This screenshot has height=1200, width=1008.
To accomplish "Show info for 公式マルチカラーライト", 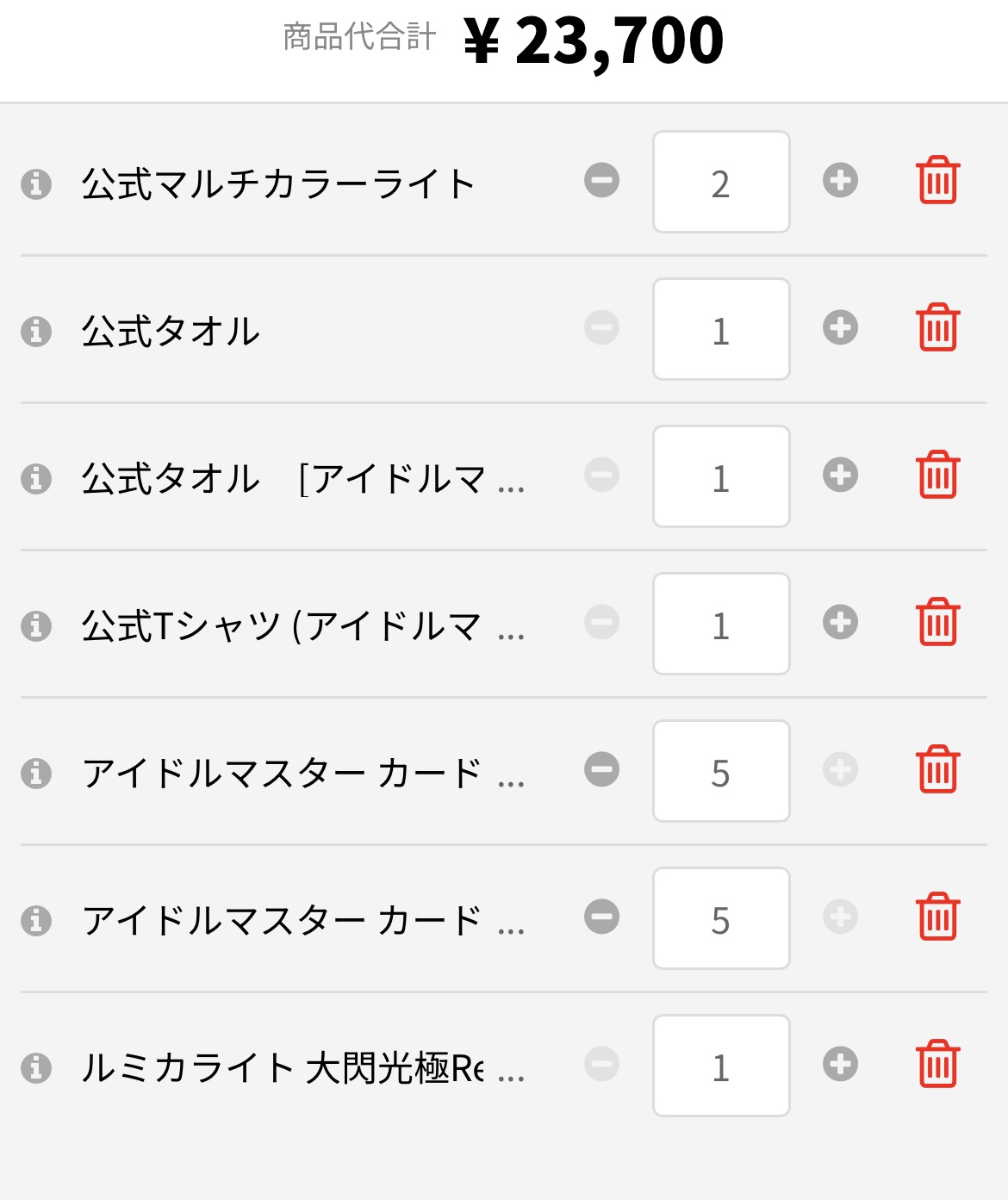I will tap(36, 184).
